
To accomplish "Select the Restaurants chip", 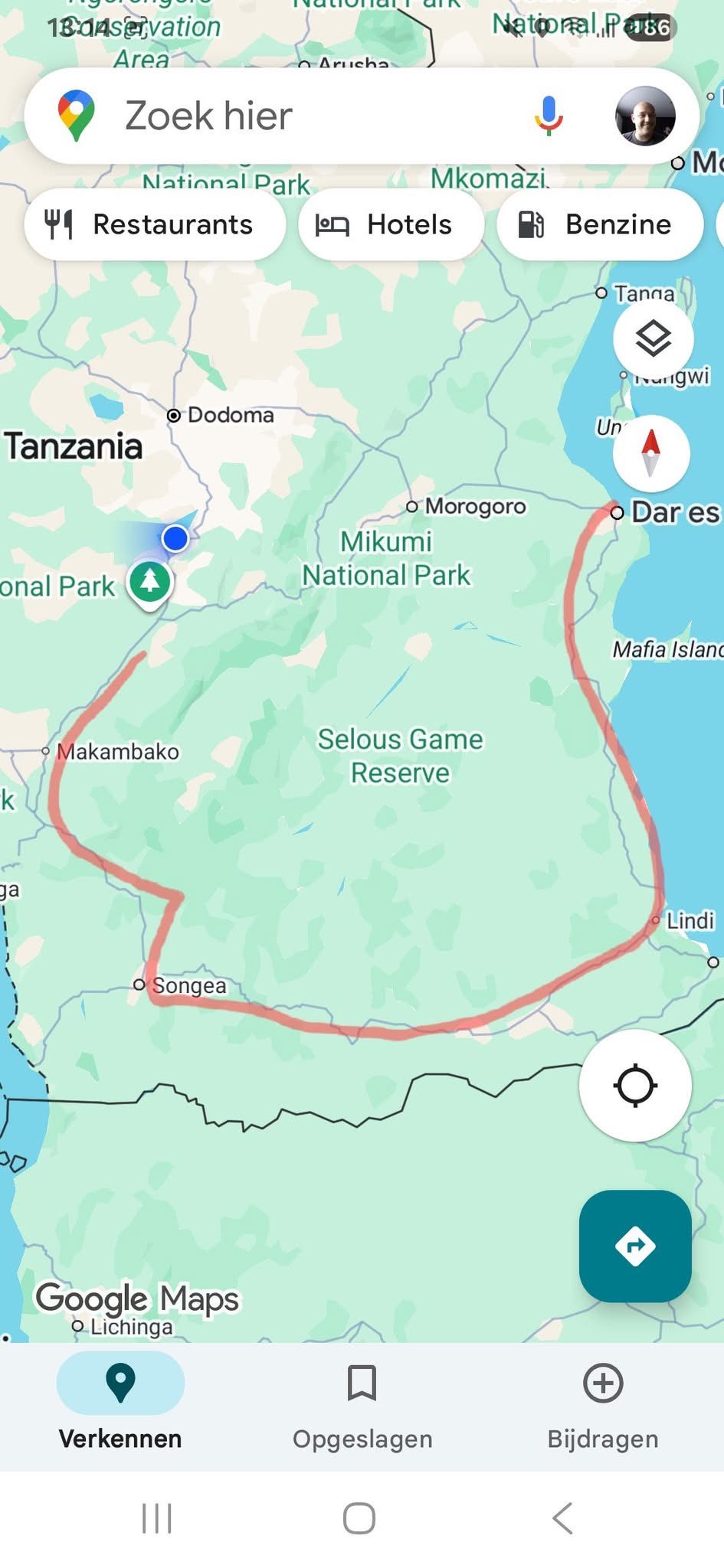I will pyautogui.click(x=155, y=225).
